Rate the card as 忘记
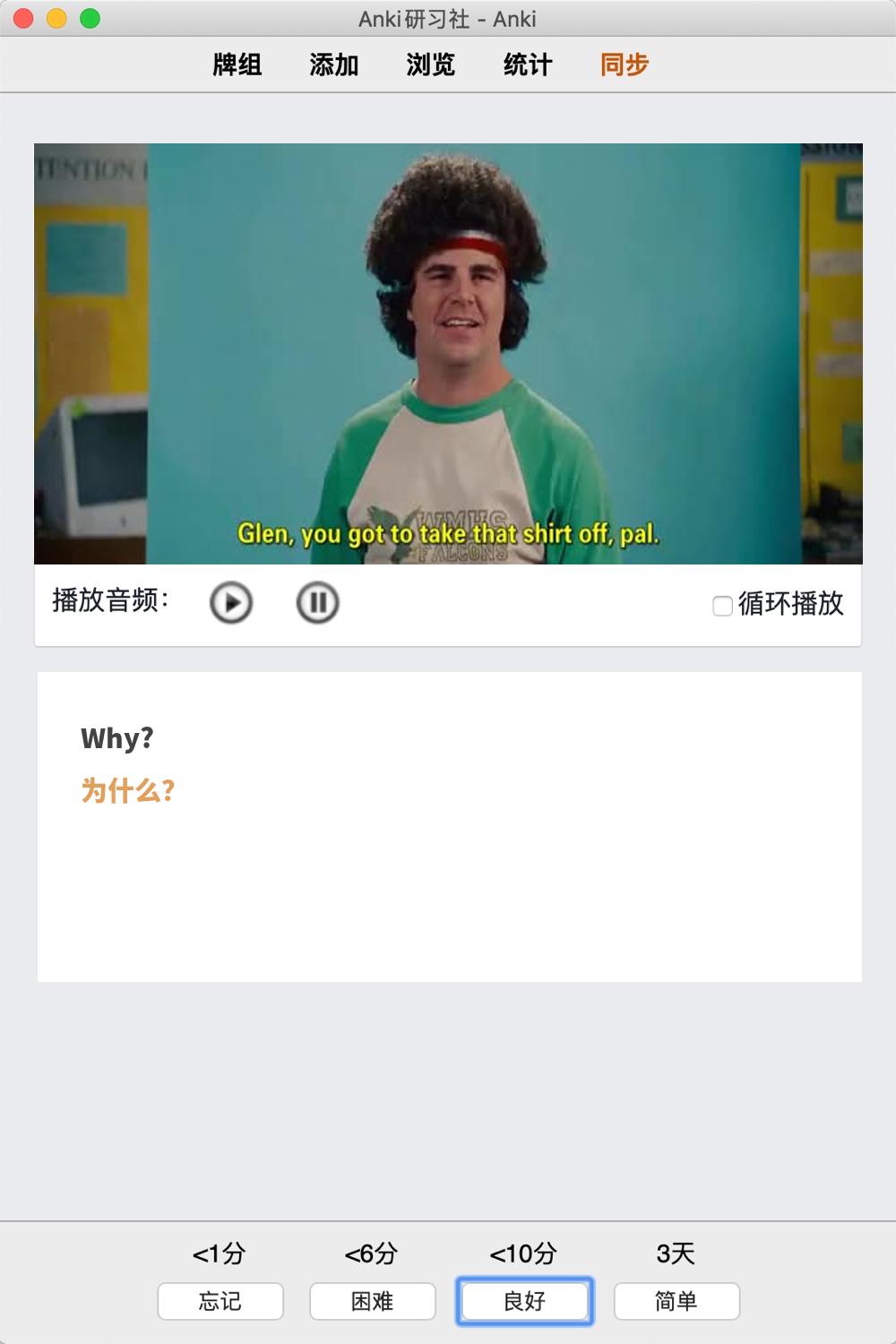This screenshot has height=1344, width=896. (x=220, y=1301)
